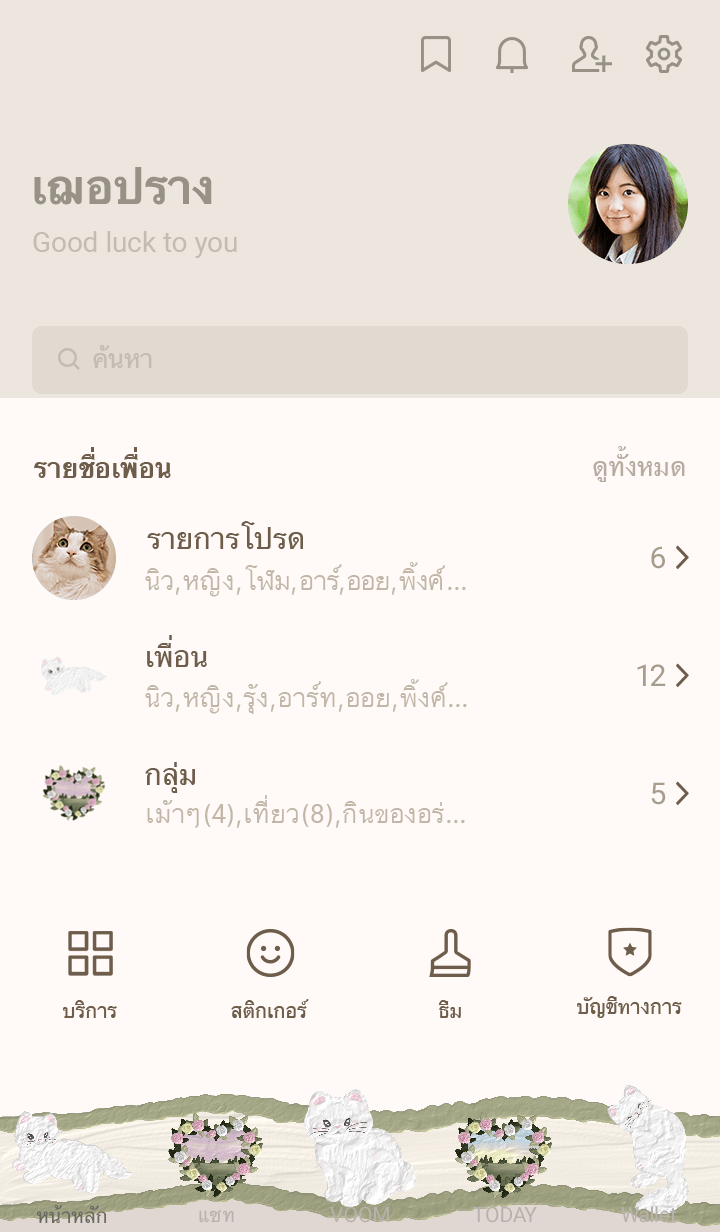The width and height of the screenshot is (720, 1232).
Task: Tap the ค้นหา search box
Action: [x=360, y=360]
